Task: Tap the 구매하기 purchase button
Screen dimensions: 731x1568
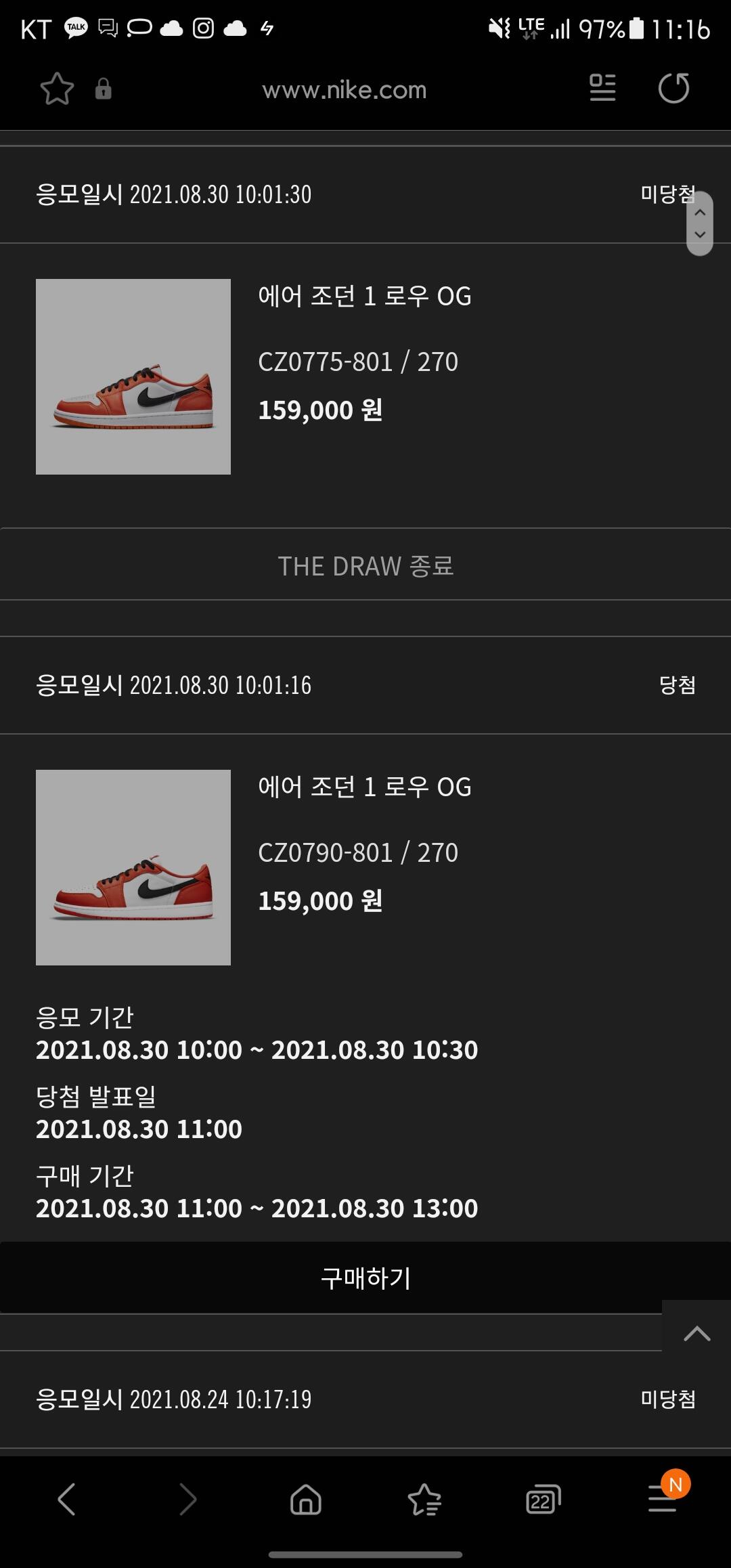Action: (x=365, y=1278)
